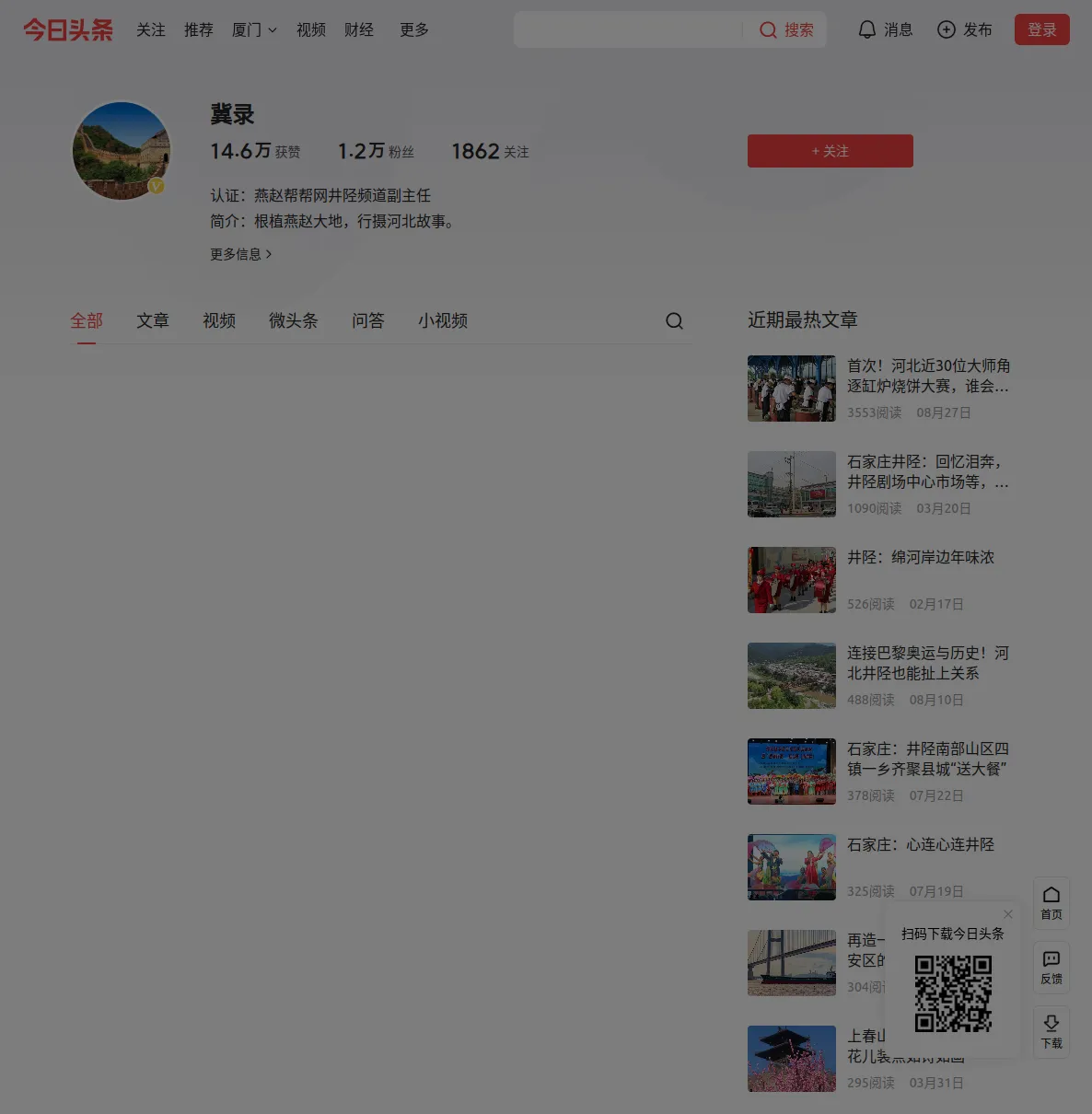
Task: Tap the 登录 login button
Action: 1041,30
